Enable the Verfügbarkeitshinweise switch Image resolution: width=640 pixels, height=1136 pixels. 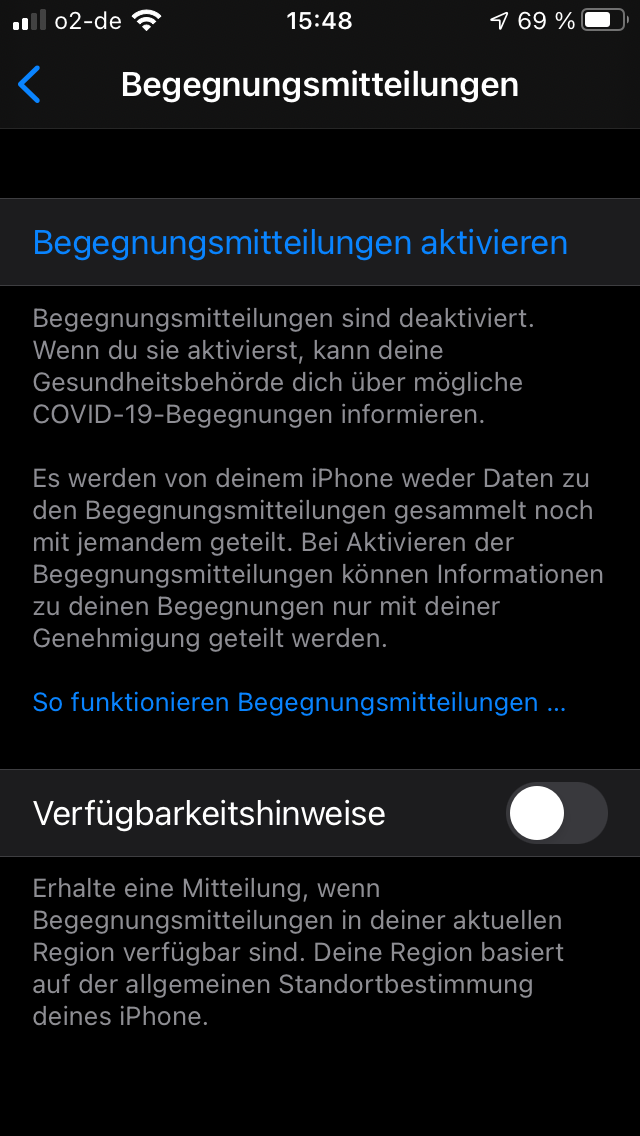(557, 813)
